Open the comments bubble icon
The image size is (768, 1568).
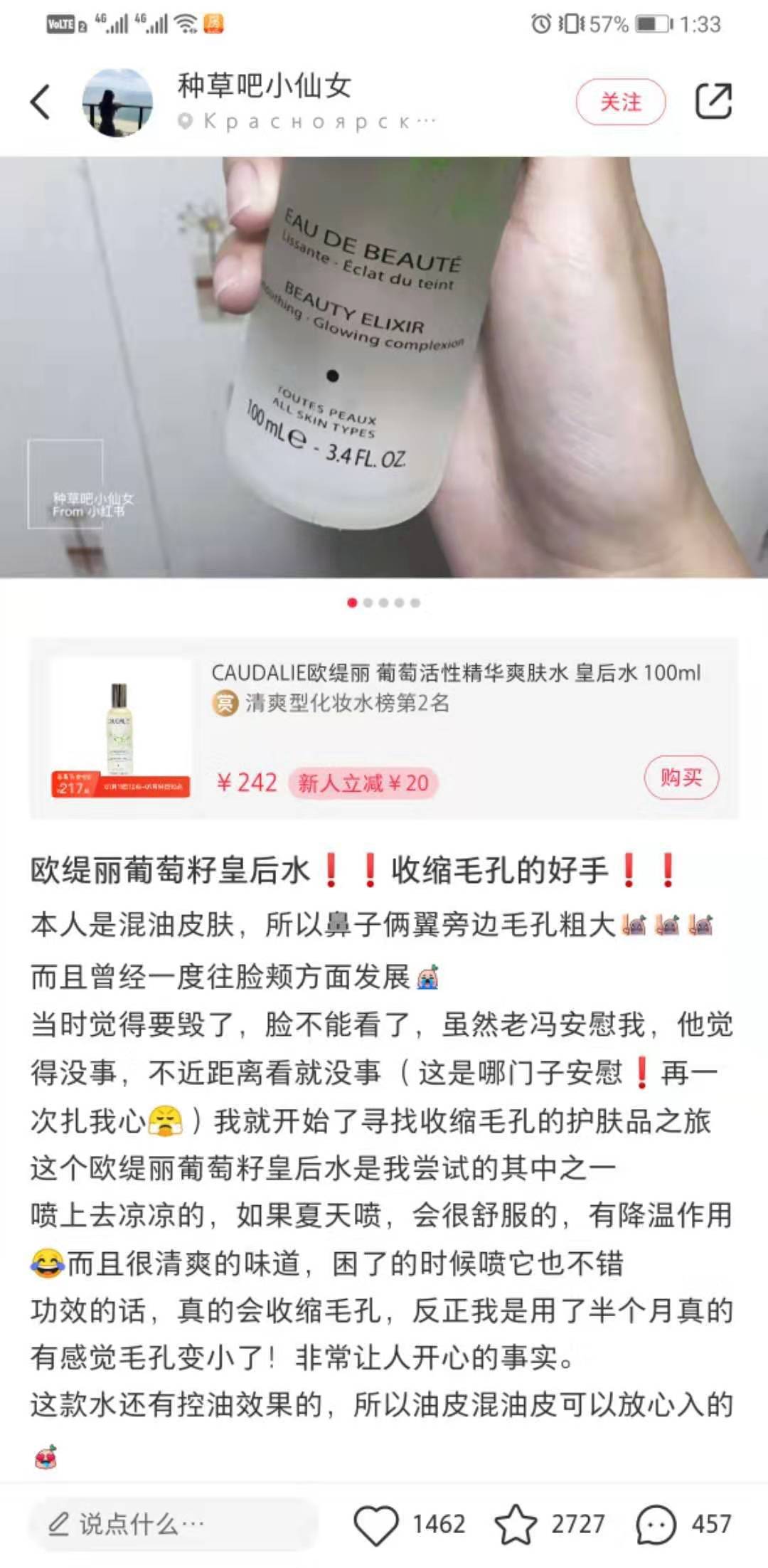655,1524
